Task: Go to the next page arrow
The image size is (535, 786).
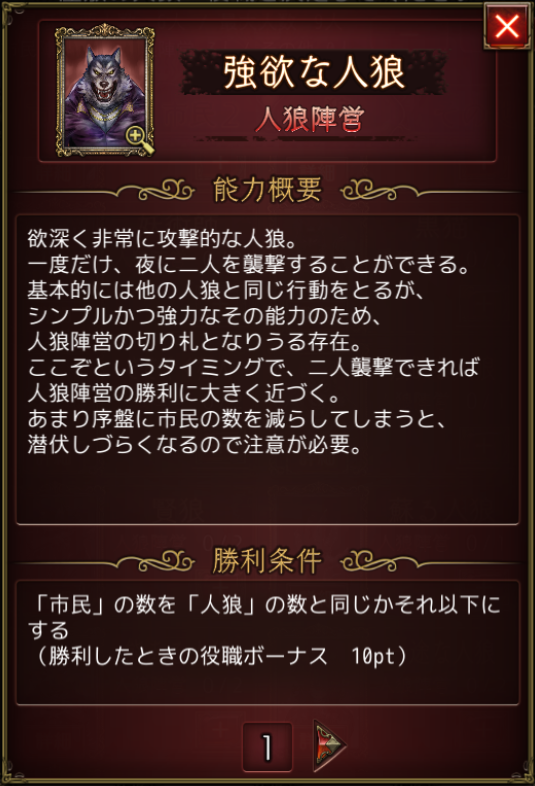Action: 328,746
